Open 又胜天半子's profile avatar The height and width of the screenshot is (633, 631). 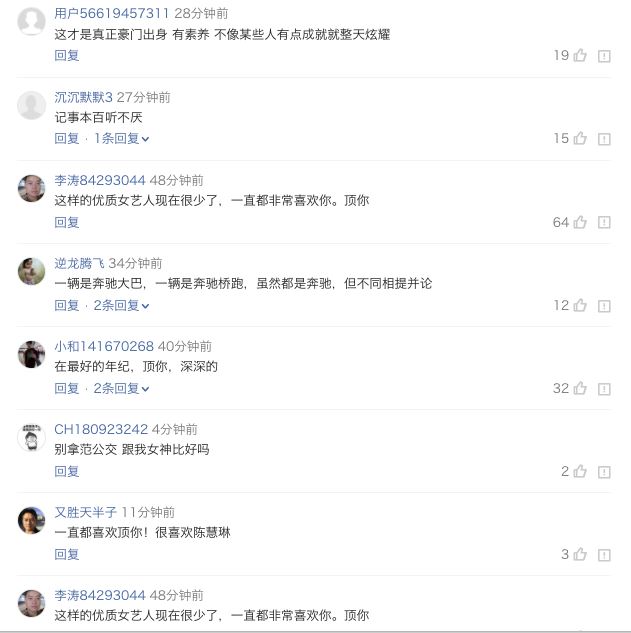(31, 520)
